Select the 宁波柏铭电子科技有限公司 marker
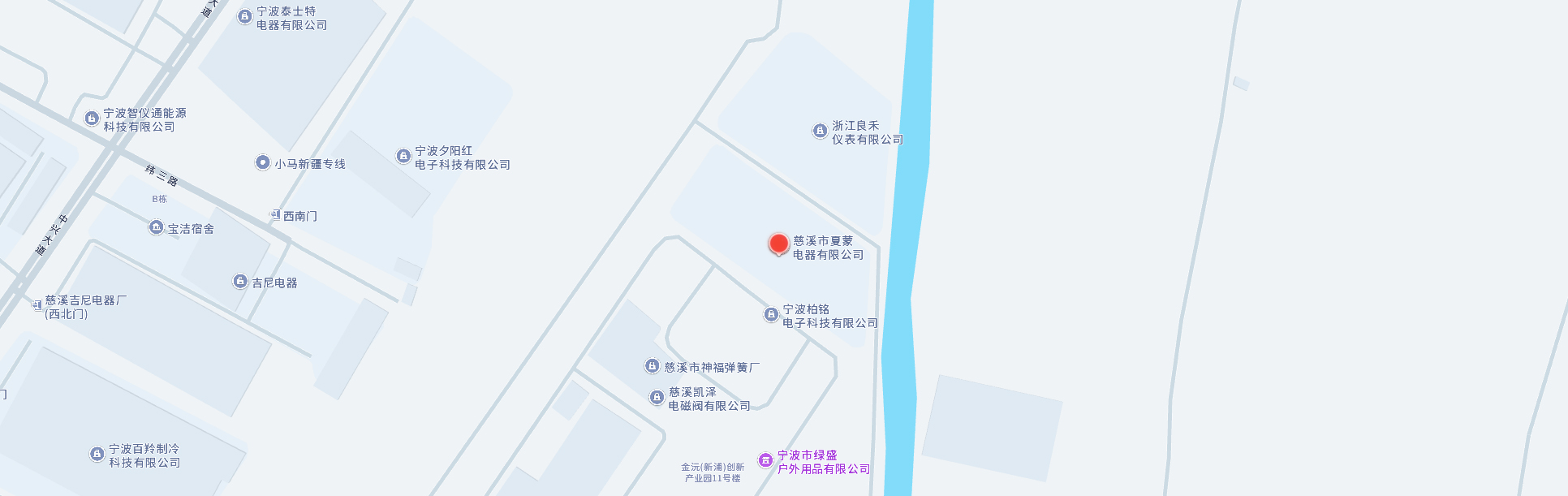Screen dimensions: 1568x496 (771, 314)
